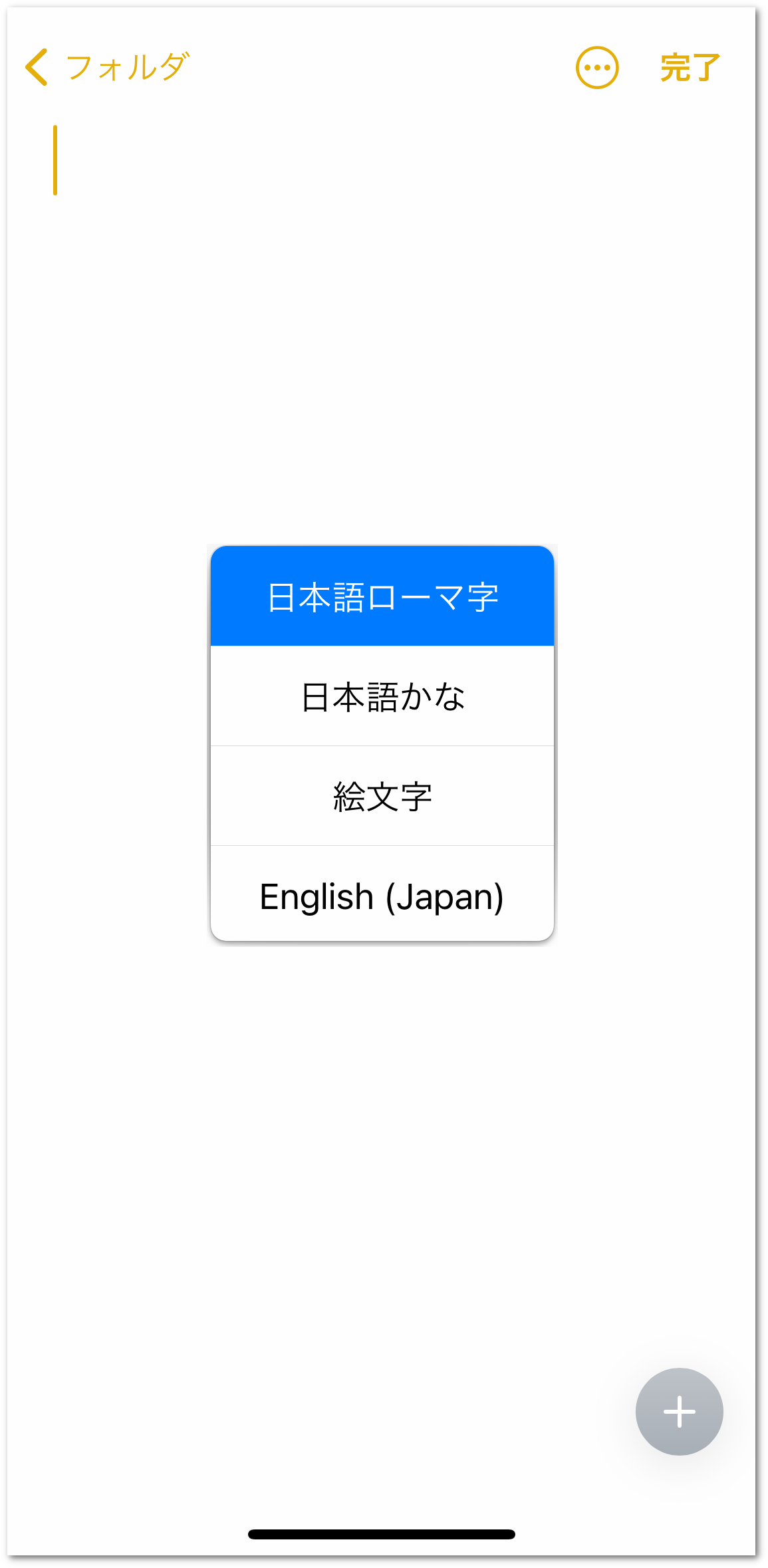Go back to フォルダ
Viewport: 768px width, 1568px height.
click(106, 67)
